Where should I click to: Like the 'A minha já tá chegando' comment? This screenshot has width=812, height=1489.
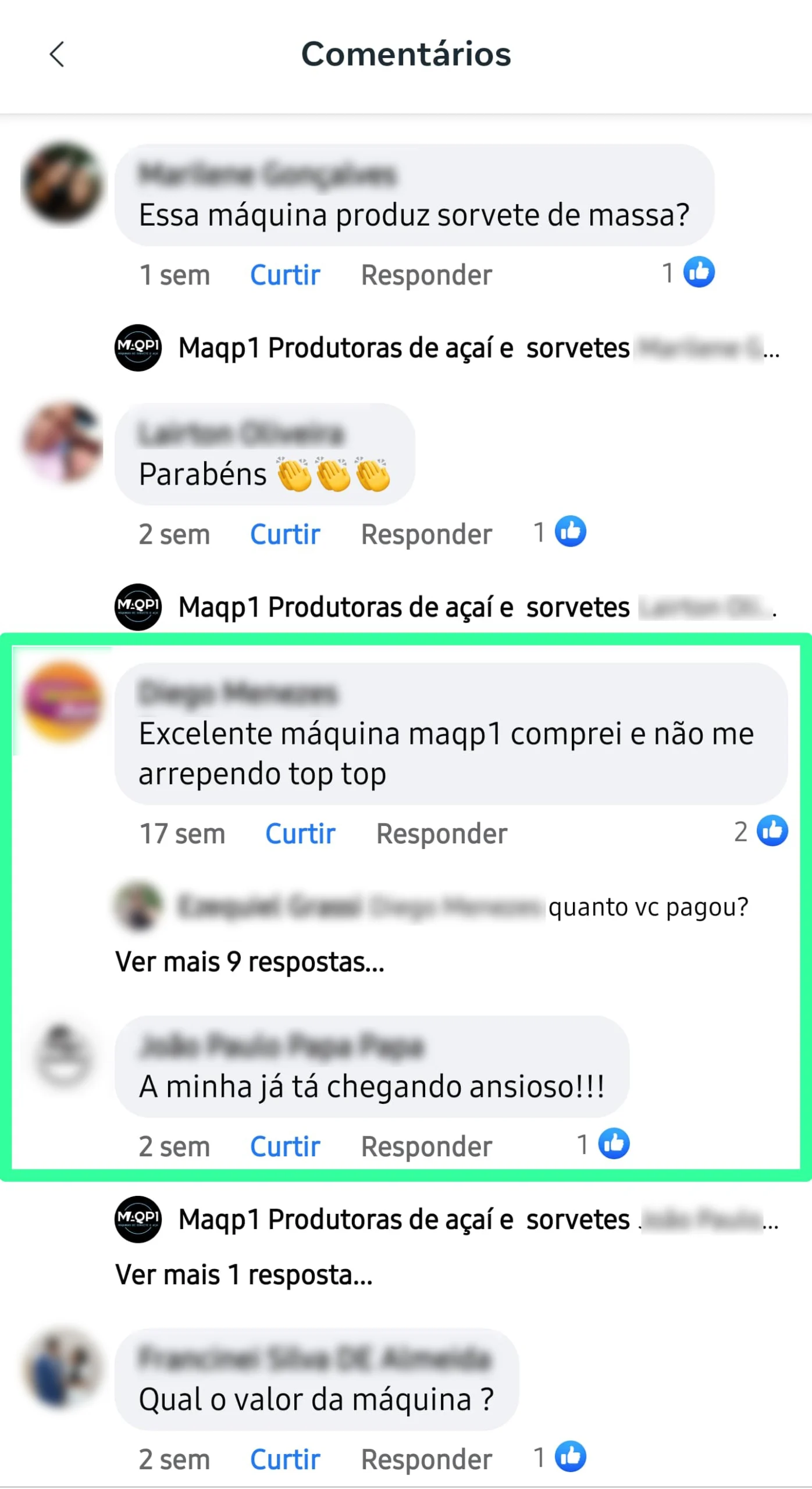pyautogui.click(x=284, y=1147)
